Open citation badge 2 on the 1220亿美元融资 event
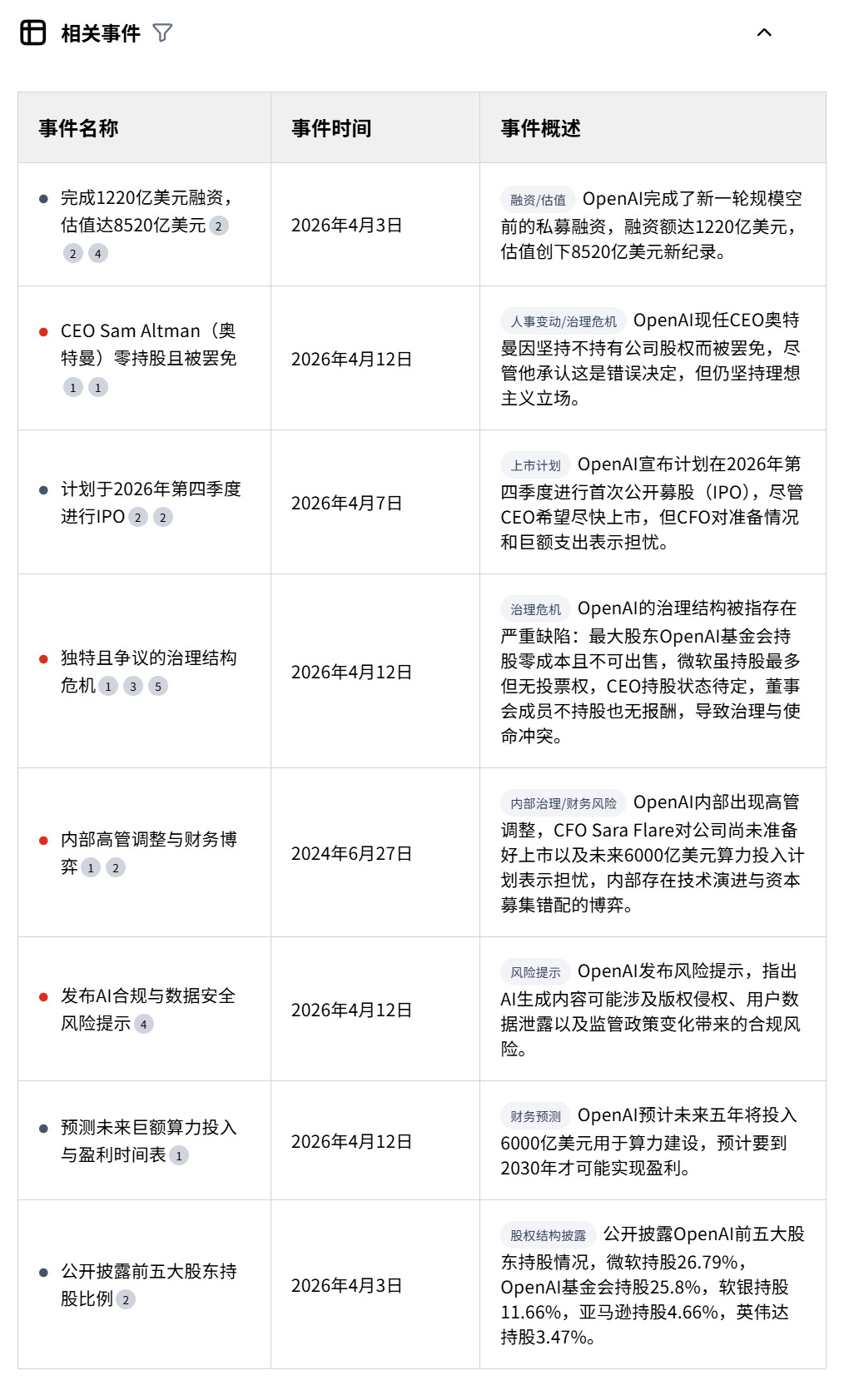 [x=219, y=225]
